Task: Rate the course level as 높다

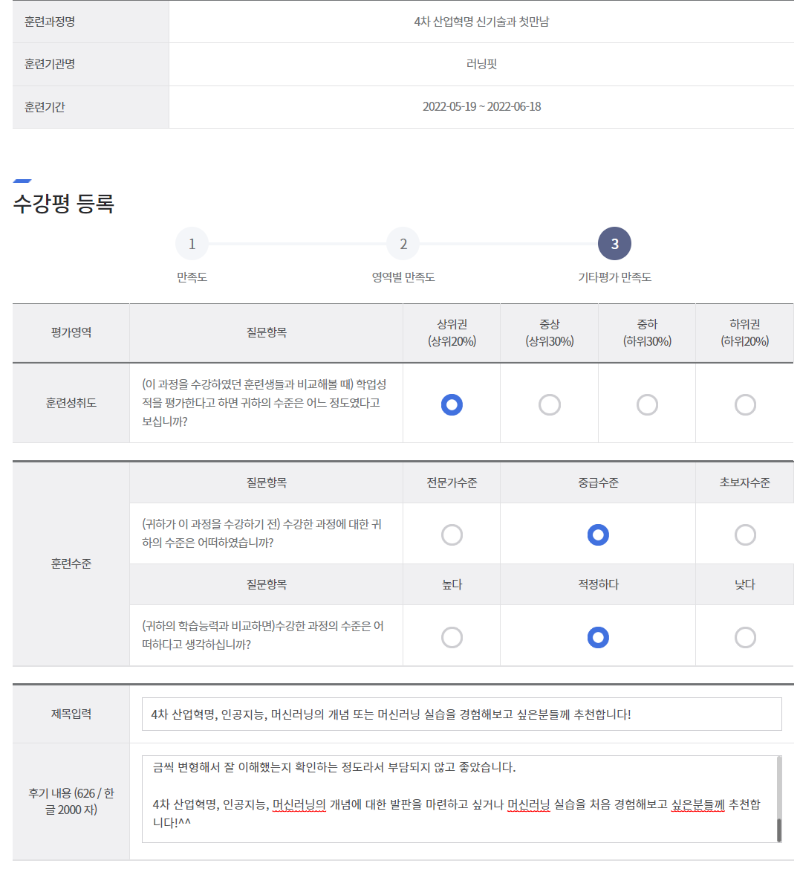Action: click(x=452, y=637)
